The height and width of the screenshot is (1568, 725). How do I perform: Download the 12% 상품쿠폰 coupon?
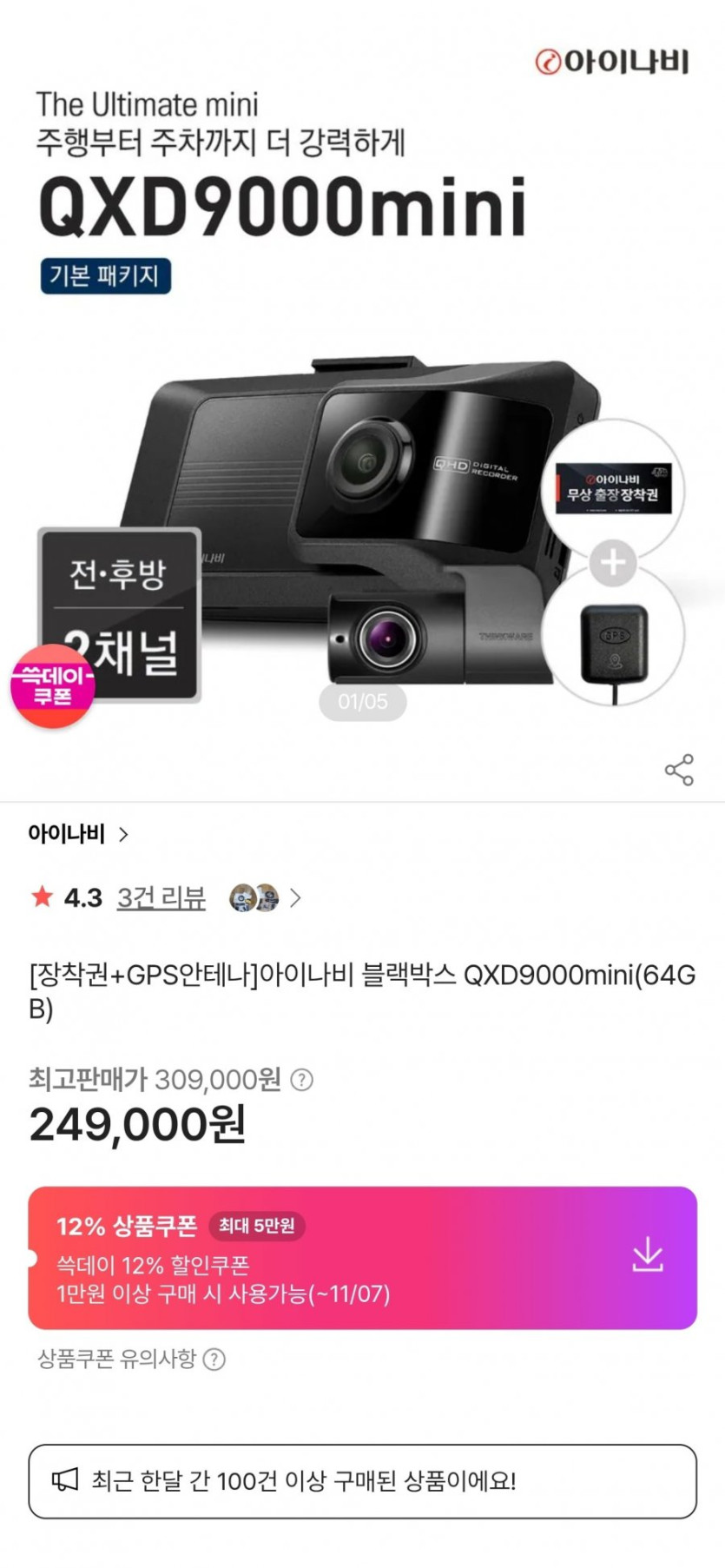click(648, 1256)
